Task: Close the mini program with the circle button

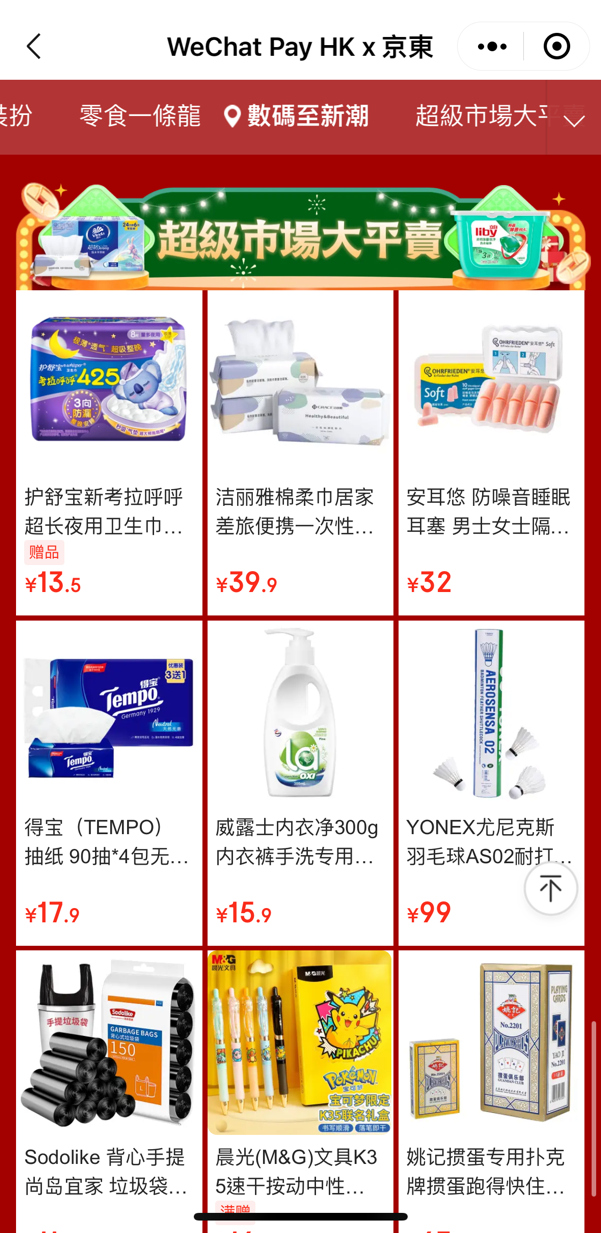Action: [x=557, y=47]
